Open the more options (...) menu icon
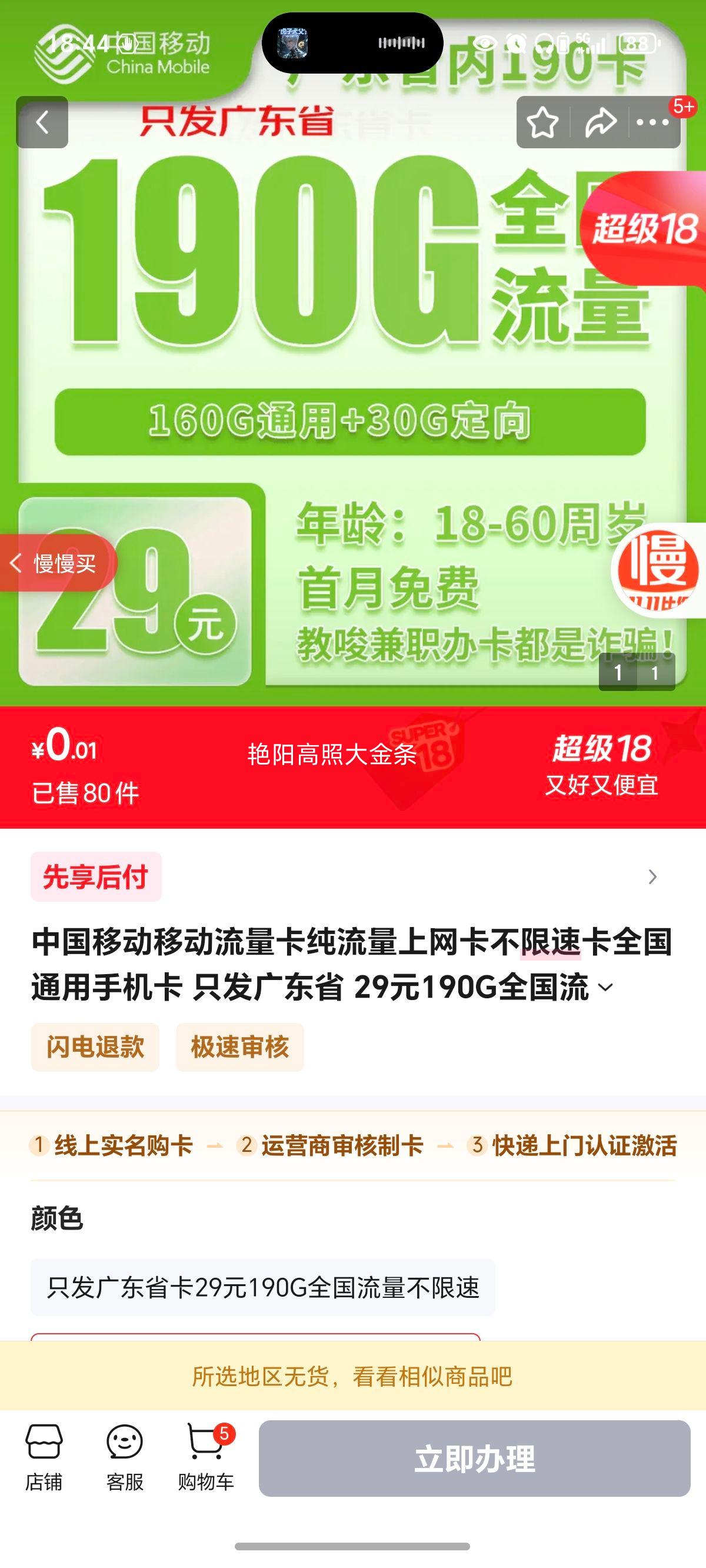This screenshot has width=706, height=1568. point(652,122)
